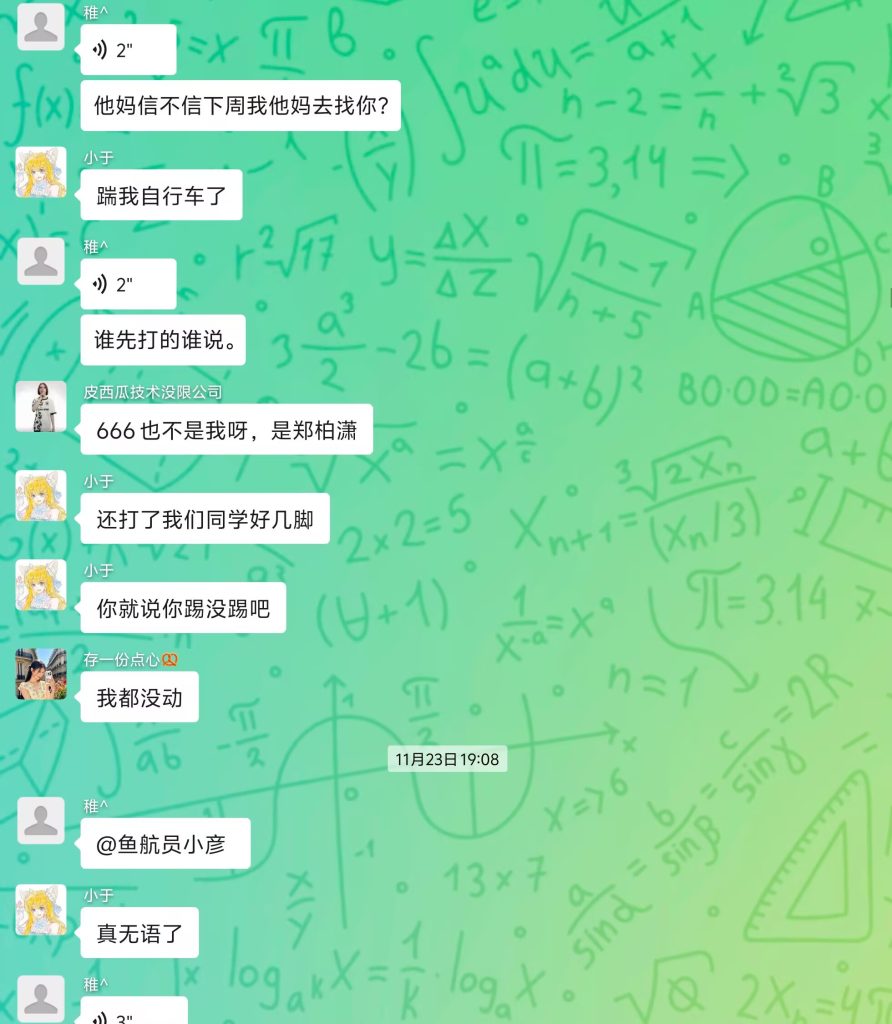Image resolution: width=892 pixels, height=1024 pixels.
Task: Tap 小于's avatar beside 你就说你踢没踢吧
Action: pos(41,584)
